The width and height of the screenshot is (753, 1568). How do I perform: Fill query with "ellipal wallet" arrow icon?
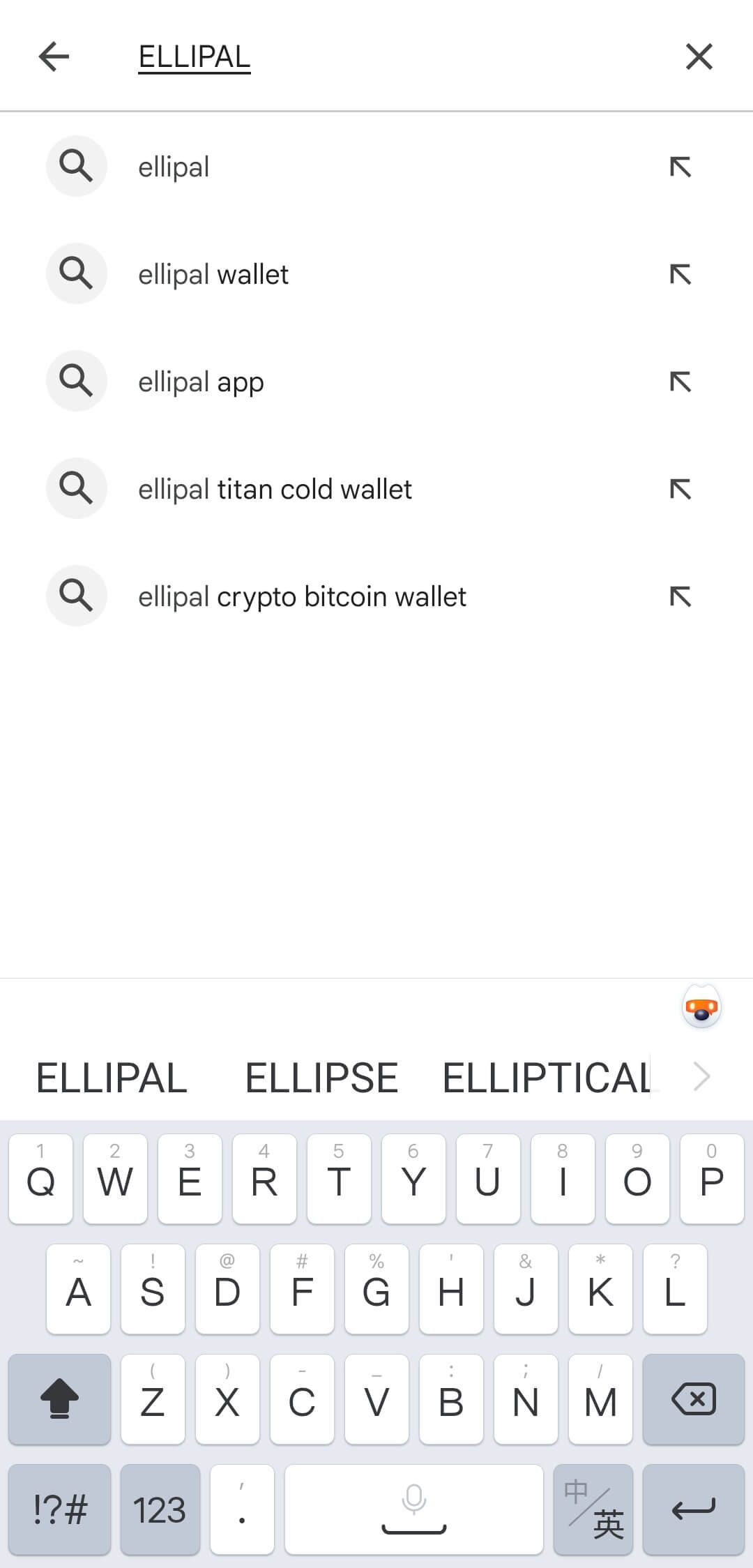point(680,275)
